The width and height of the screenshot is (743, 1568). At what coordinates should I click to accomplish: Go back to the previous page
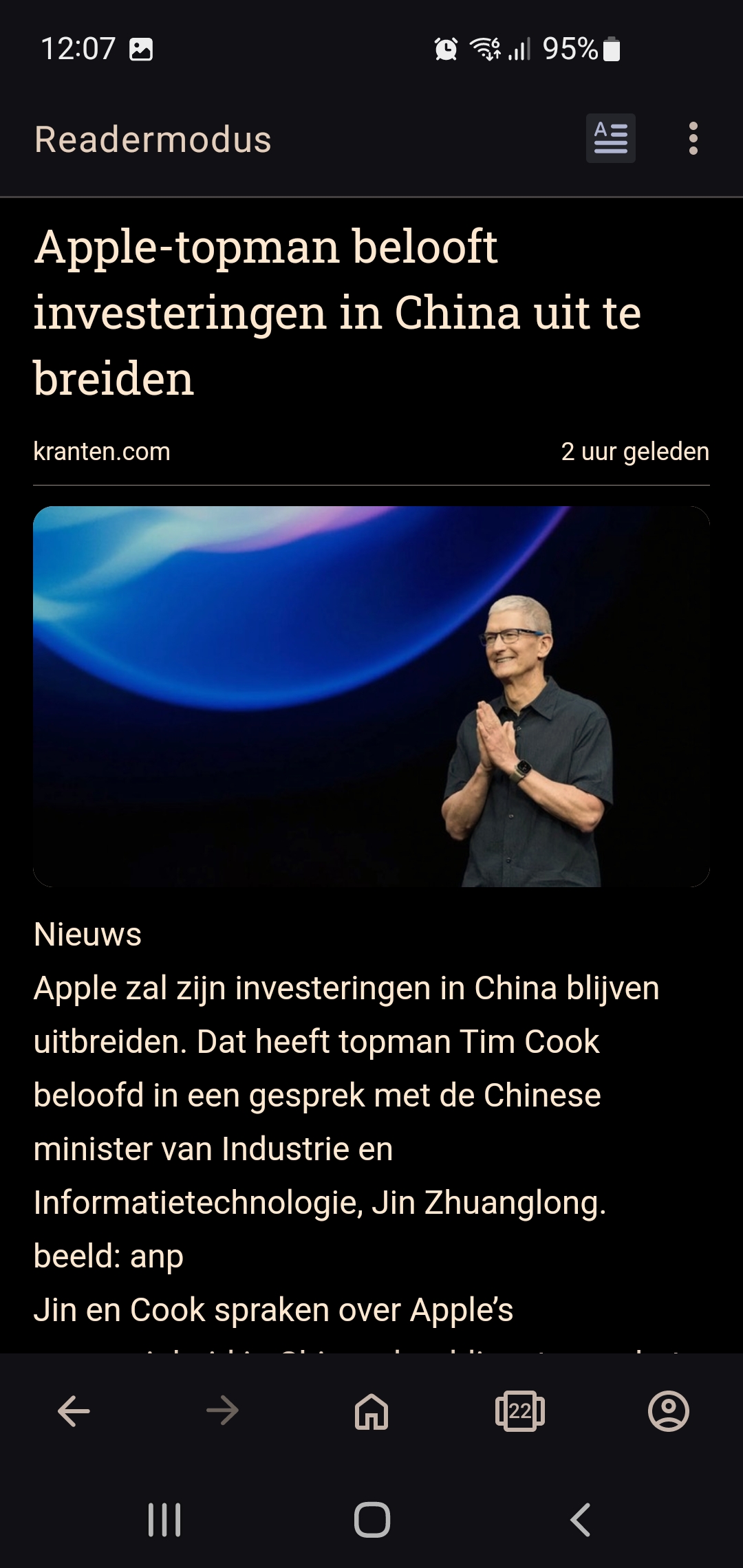click(74, 1411)
